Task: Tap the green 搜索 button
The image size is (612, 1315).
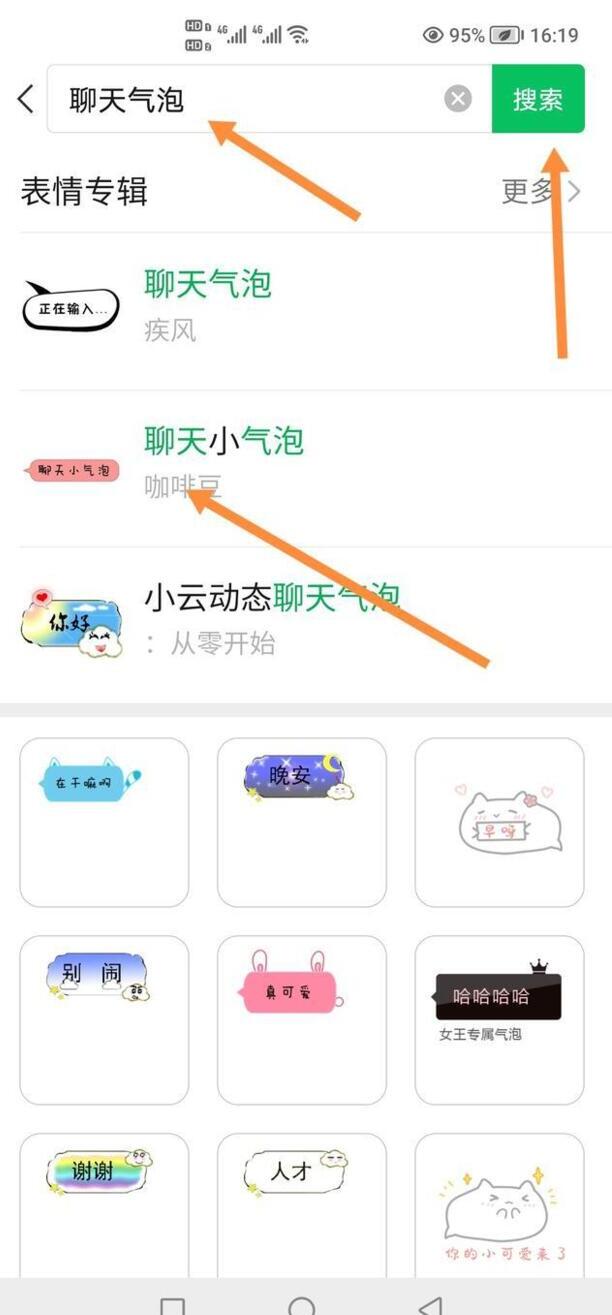Action: [x=538, y=99]
